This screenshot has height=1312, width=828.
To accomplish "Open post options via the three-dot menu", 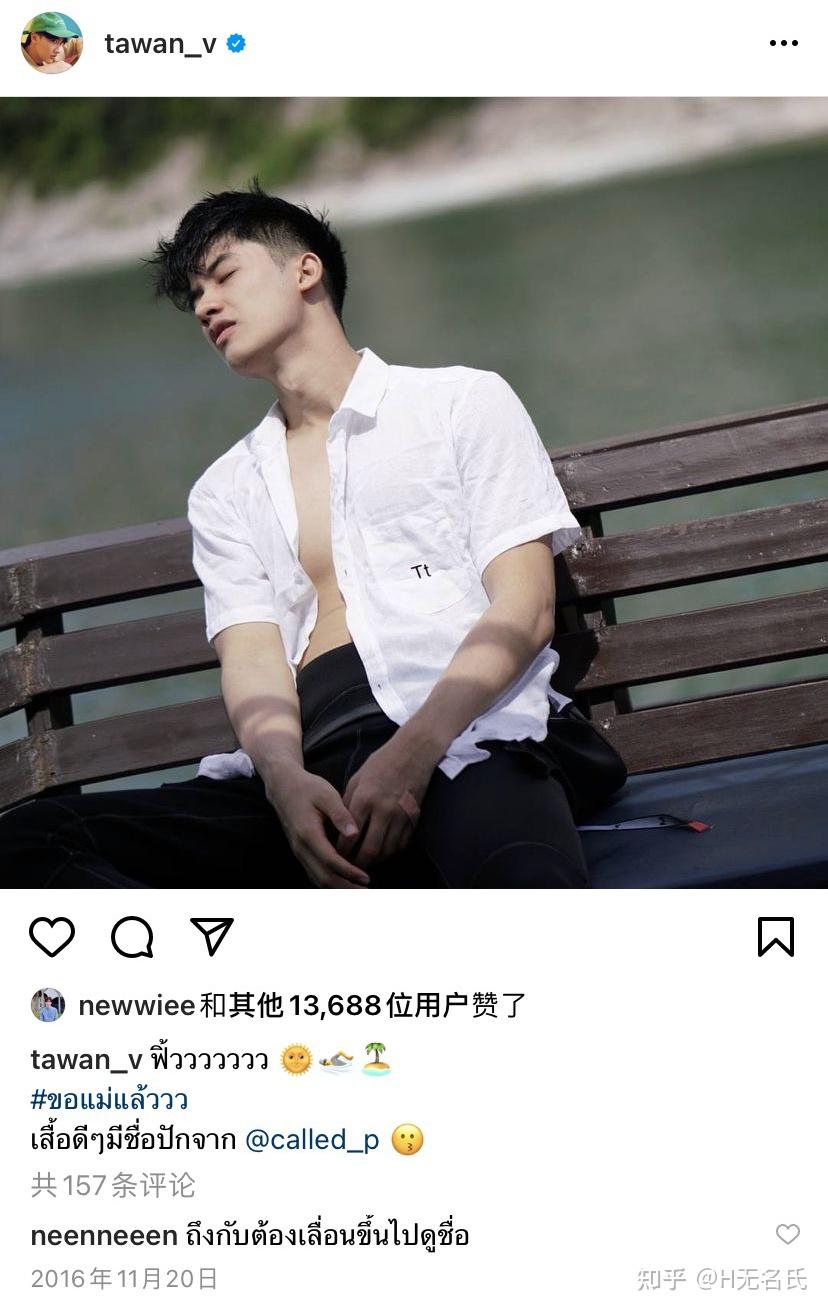I will tap(784, 43).
